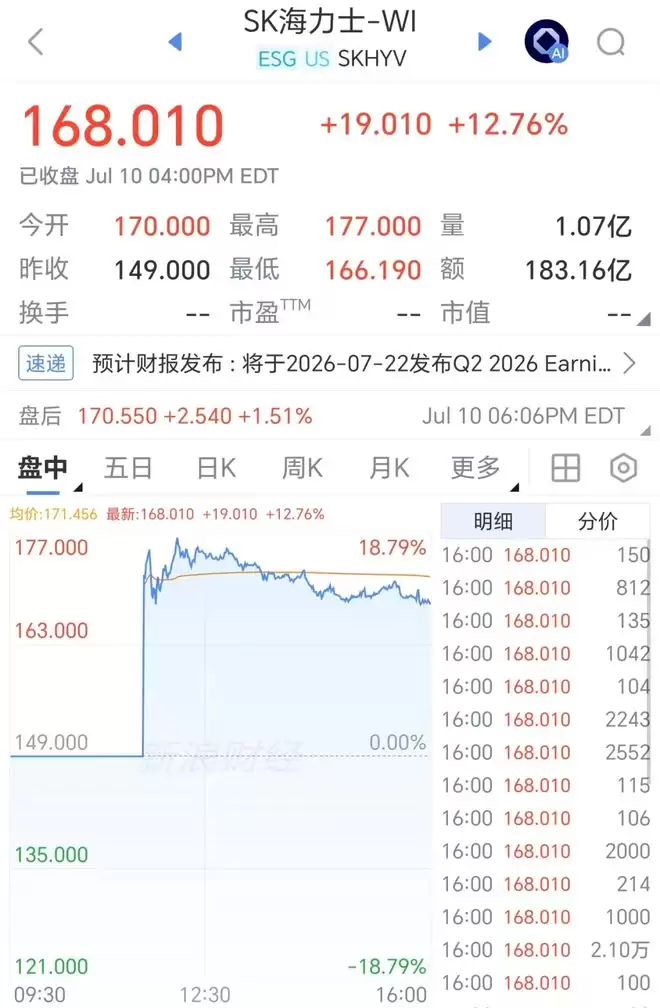Switch to the 日K chart tab
660x1008 pixels.
coord(217,468)
